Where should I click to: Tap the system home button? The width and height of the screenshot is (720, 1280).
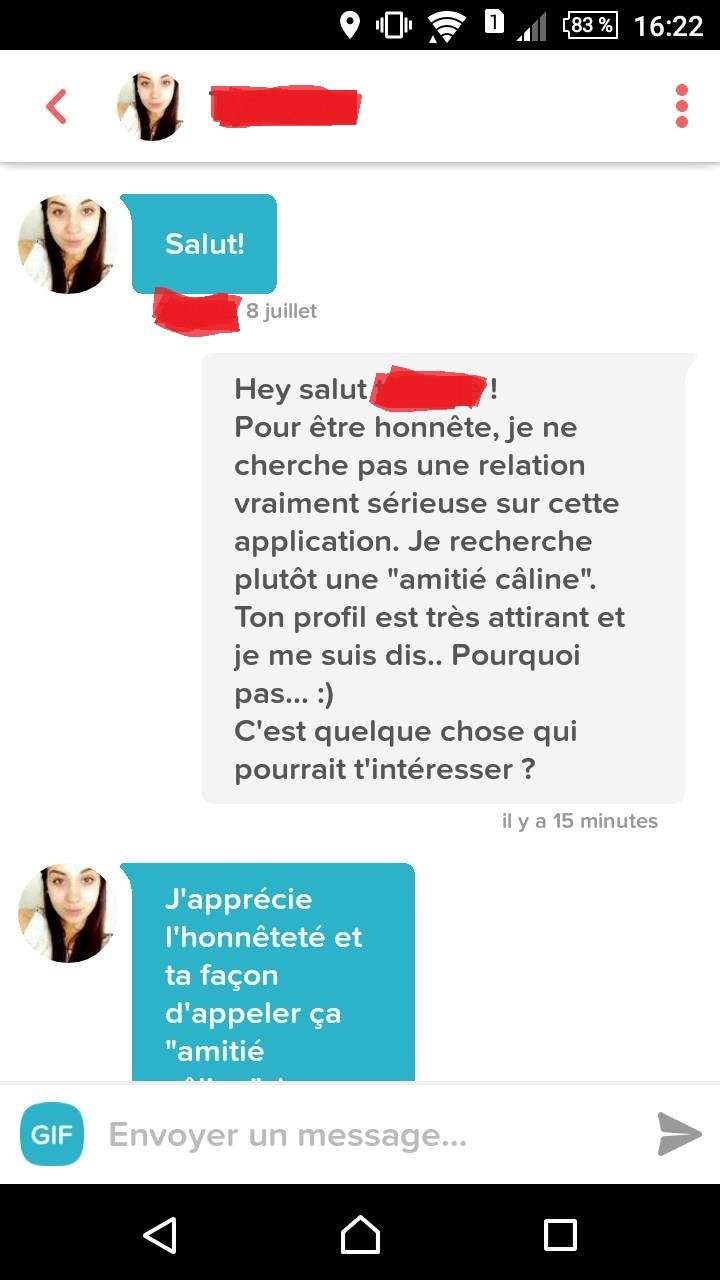pos(360,1234)
